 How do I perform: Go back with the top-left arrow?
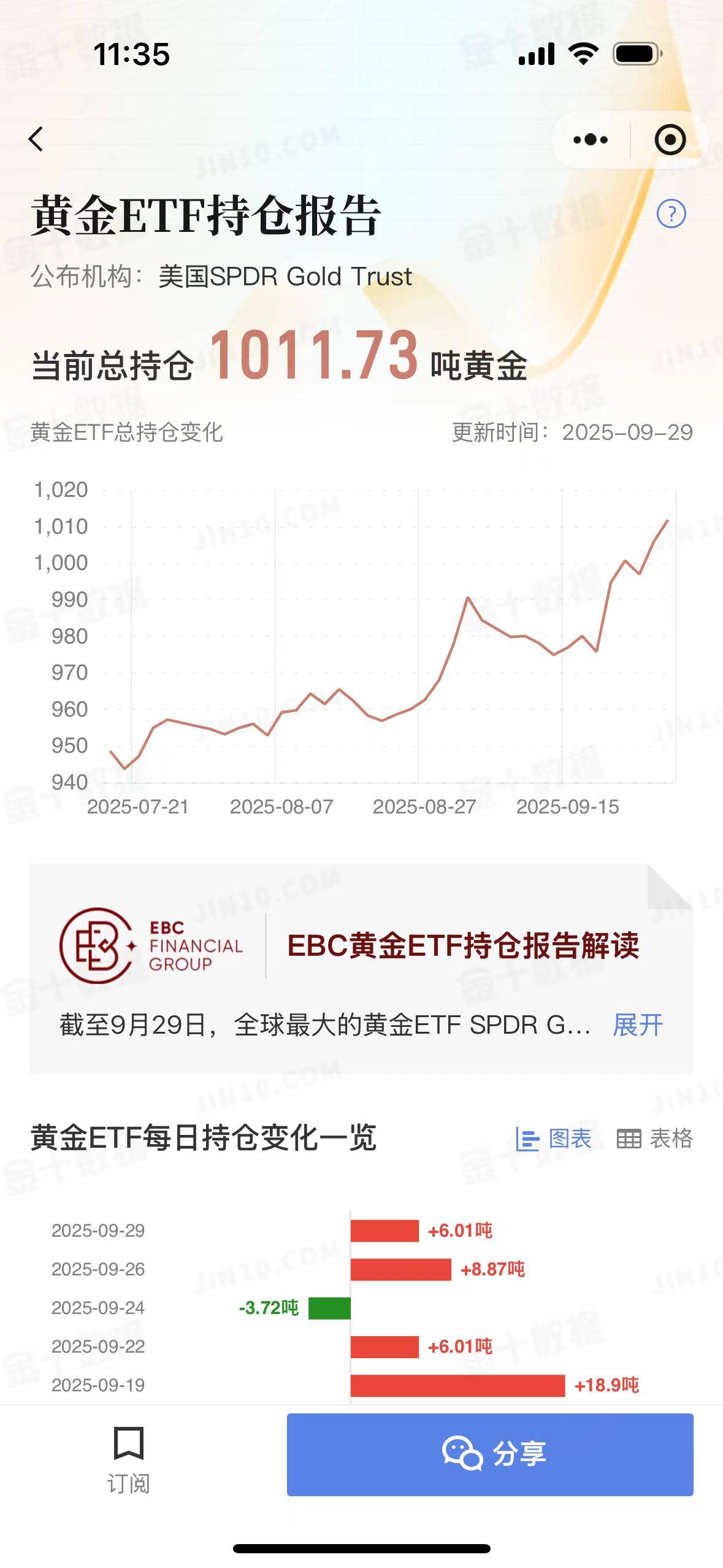(x=36, y=139)
